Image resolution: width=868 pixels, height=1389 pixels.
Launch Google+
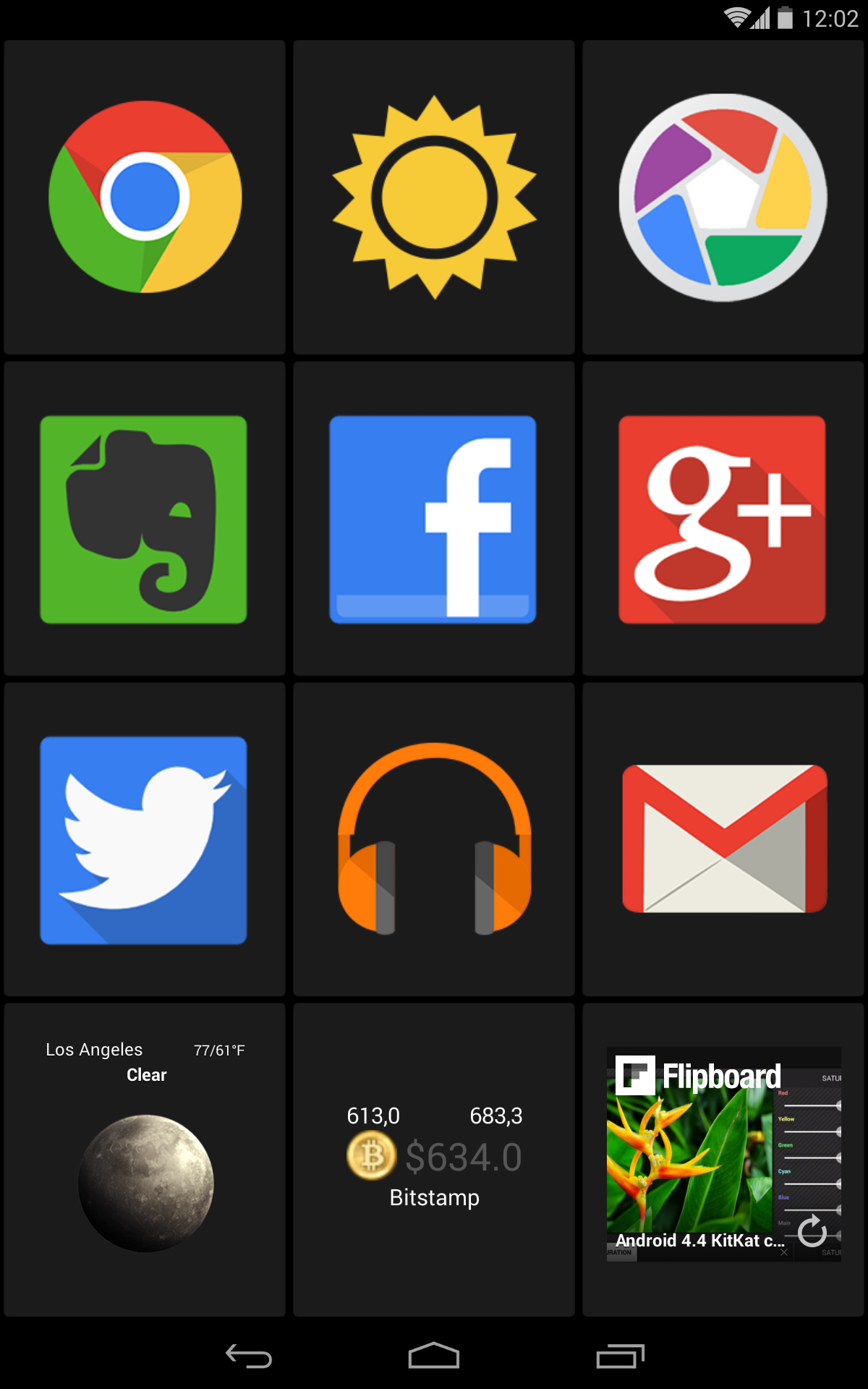(722, 519)
